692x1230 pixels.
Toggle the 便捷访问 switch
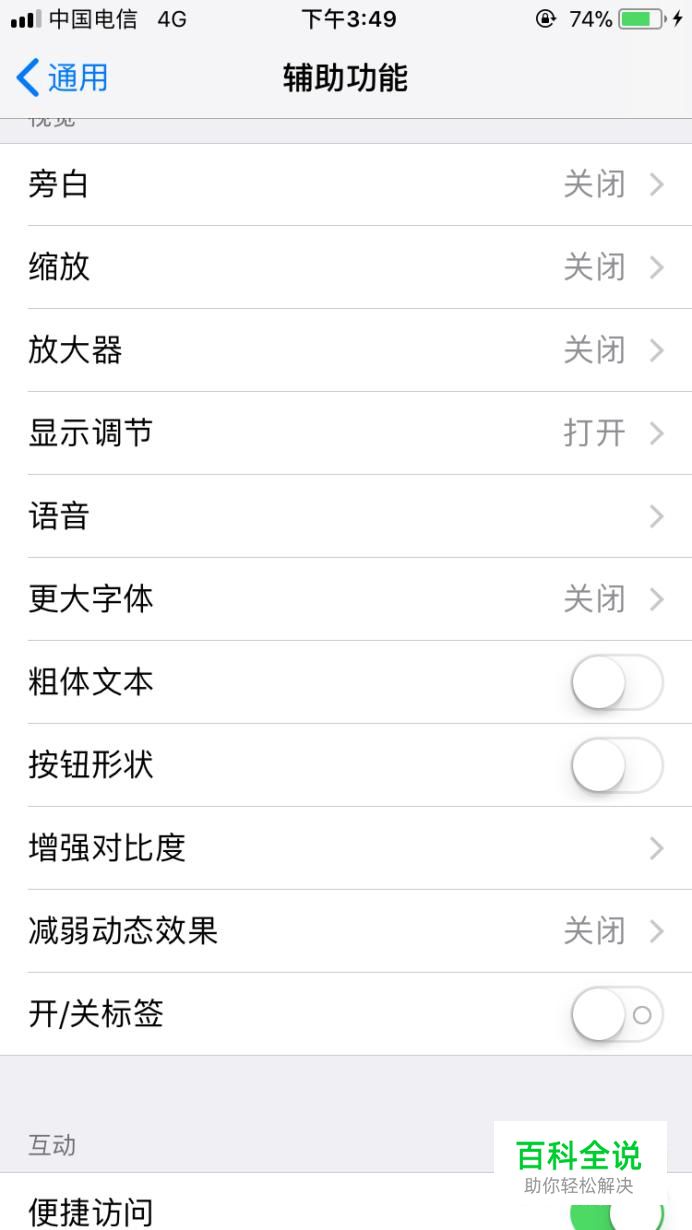617,1213
